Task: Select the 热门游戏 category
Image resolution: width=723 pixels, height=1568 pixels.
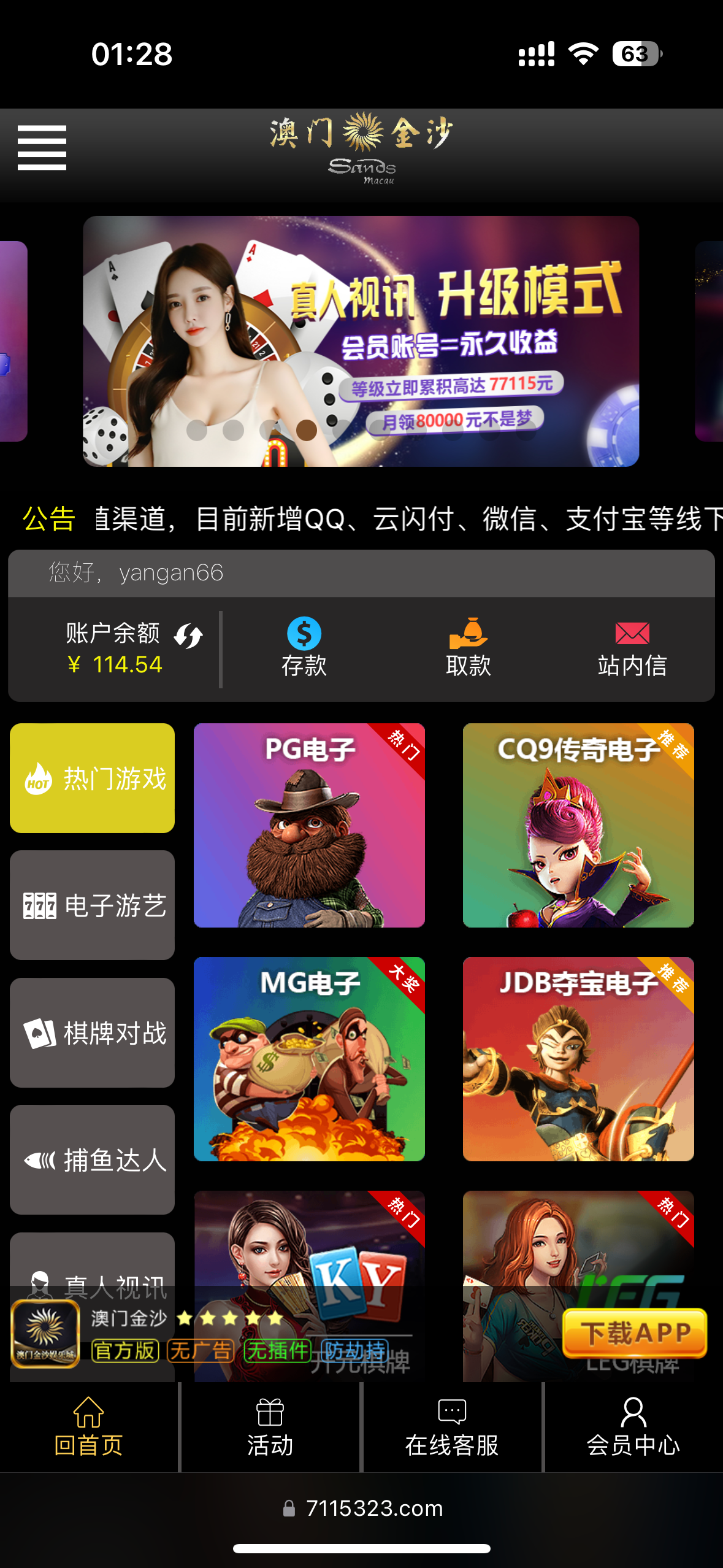Action: click(92, 778)
